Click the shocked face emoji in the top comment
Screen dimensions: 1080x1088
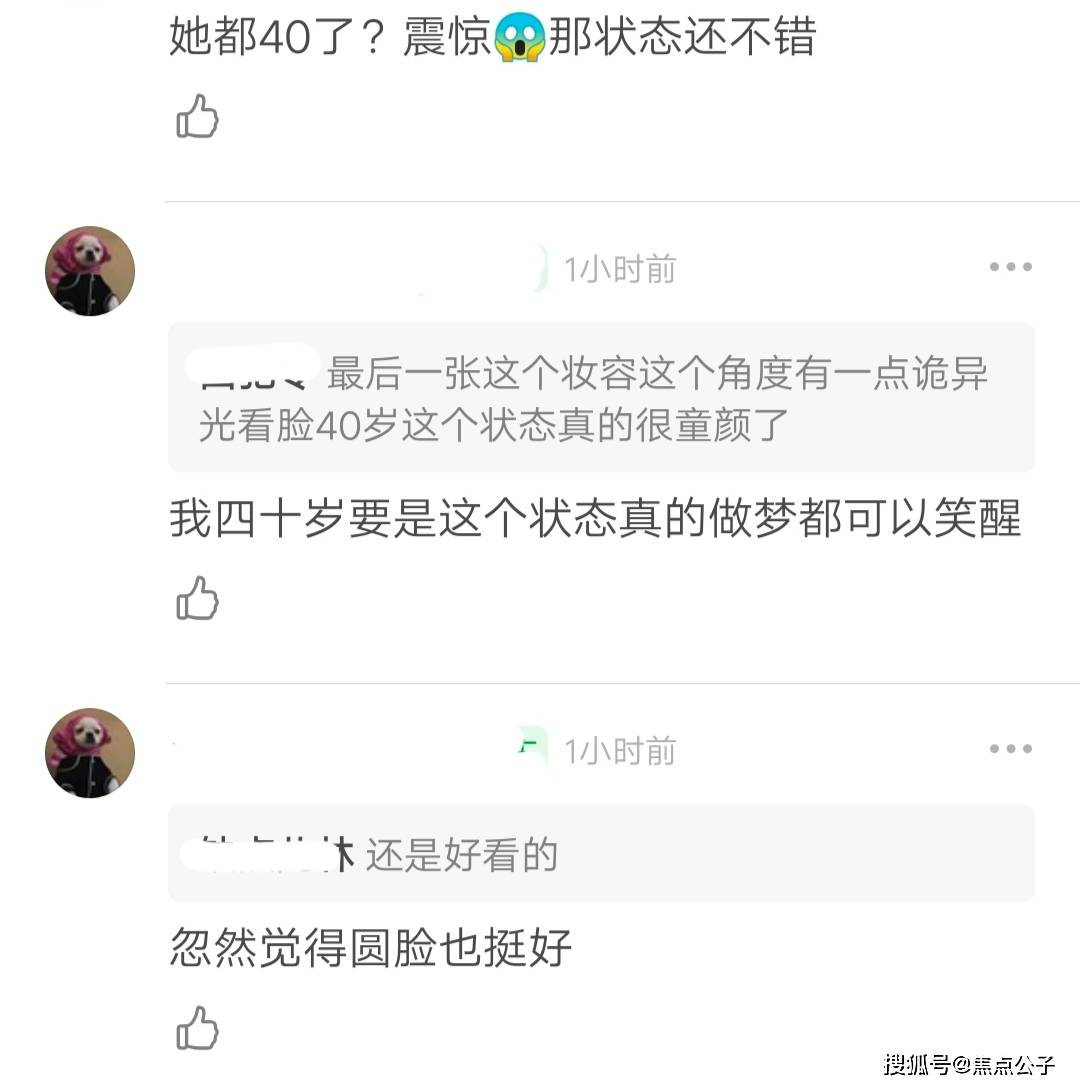coord(519,37)
